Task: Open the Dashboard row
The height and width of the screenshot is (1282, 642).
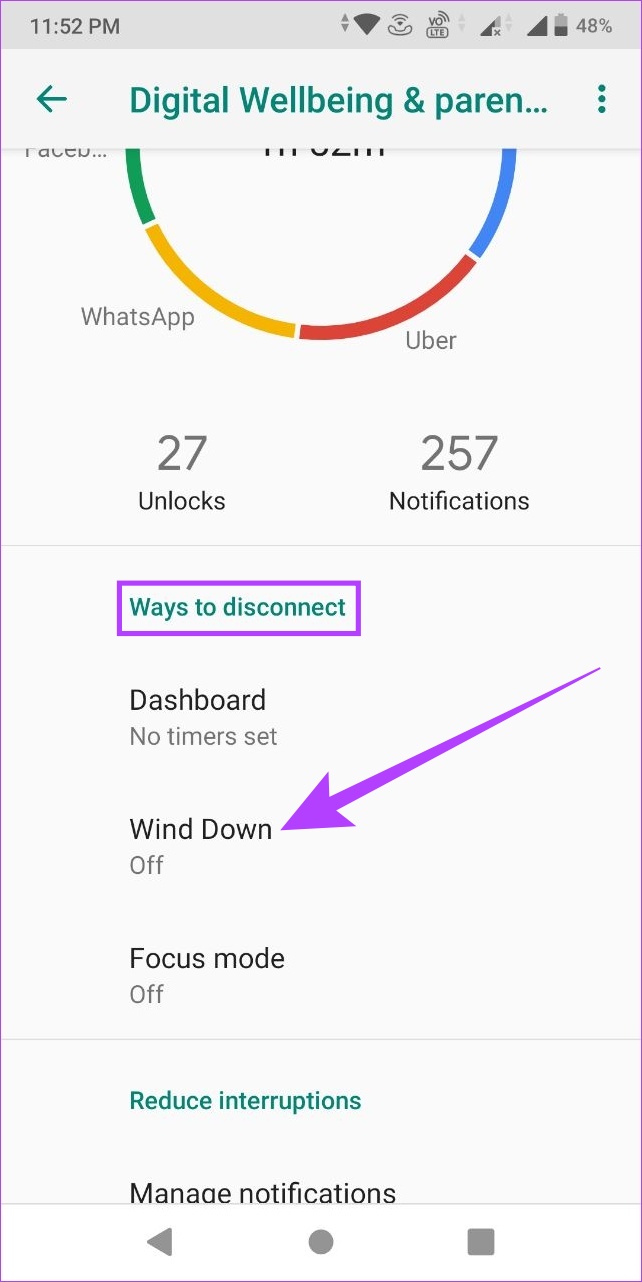Action: [x=321, y=717]
